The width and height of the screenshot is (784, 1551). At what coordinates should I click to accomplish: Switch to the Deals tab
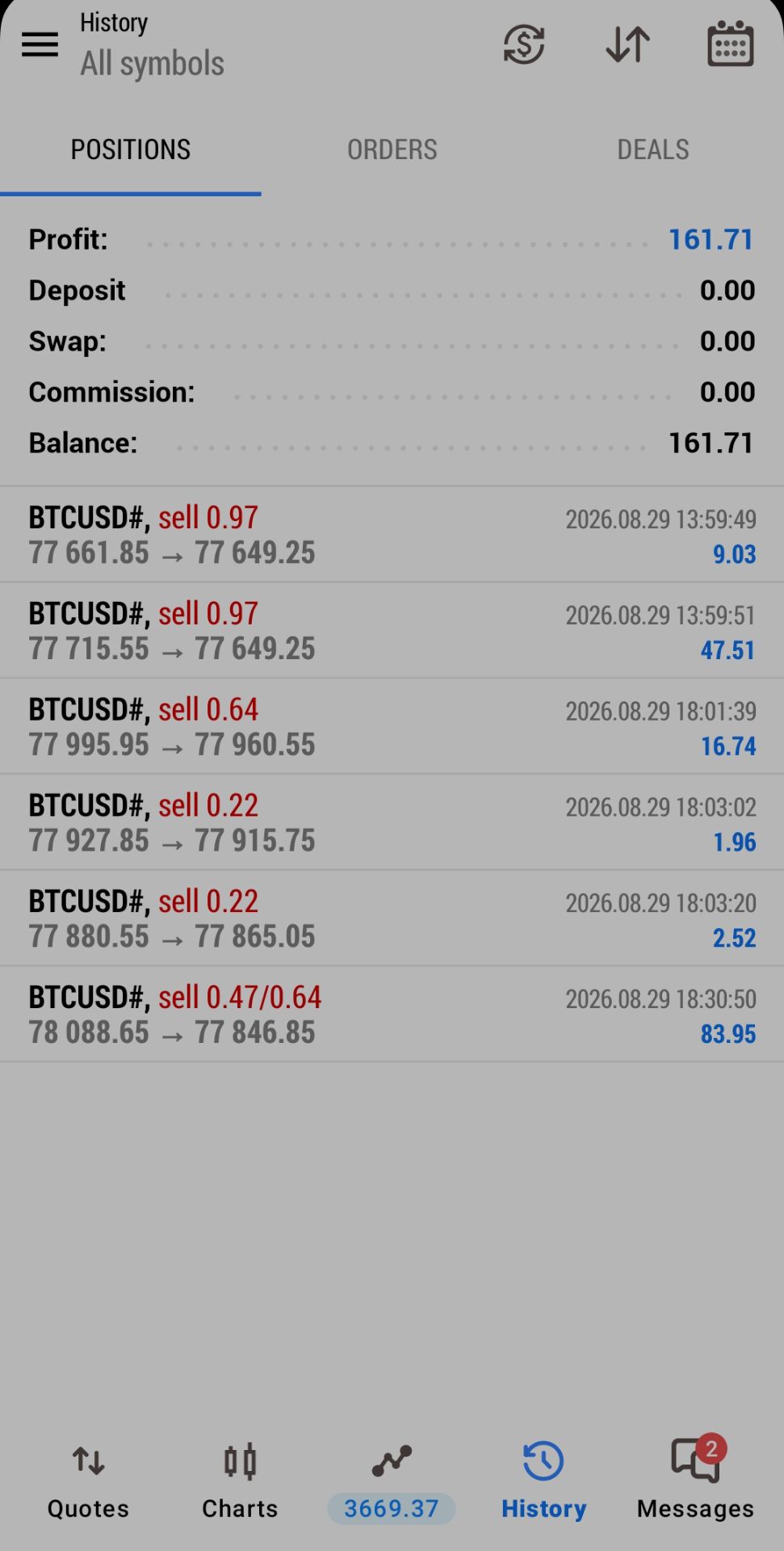[x=653, y=149]
